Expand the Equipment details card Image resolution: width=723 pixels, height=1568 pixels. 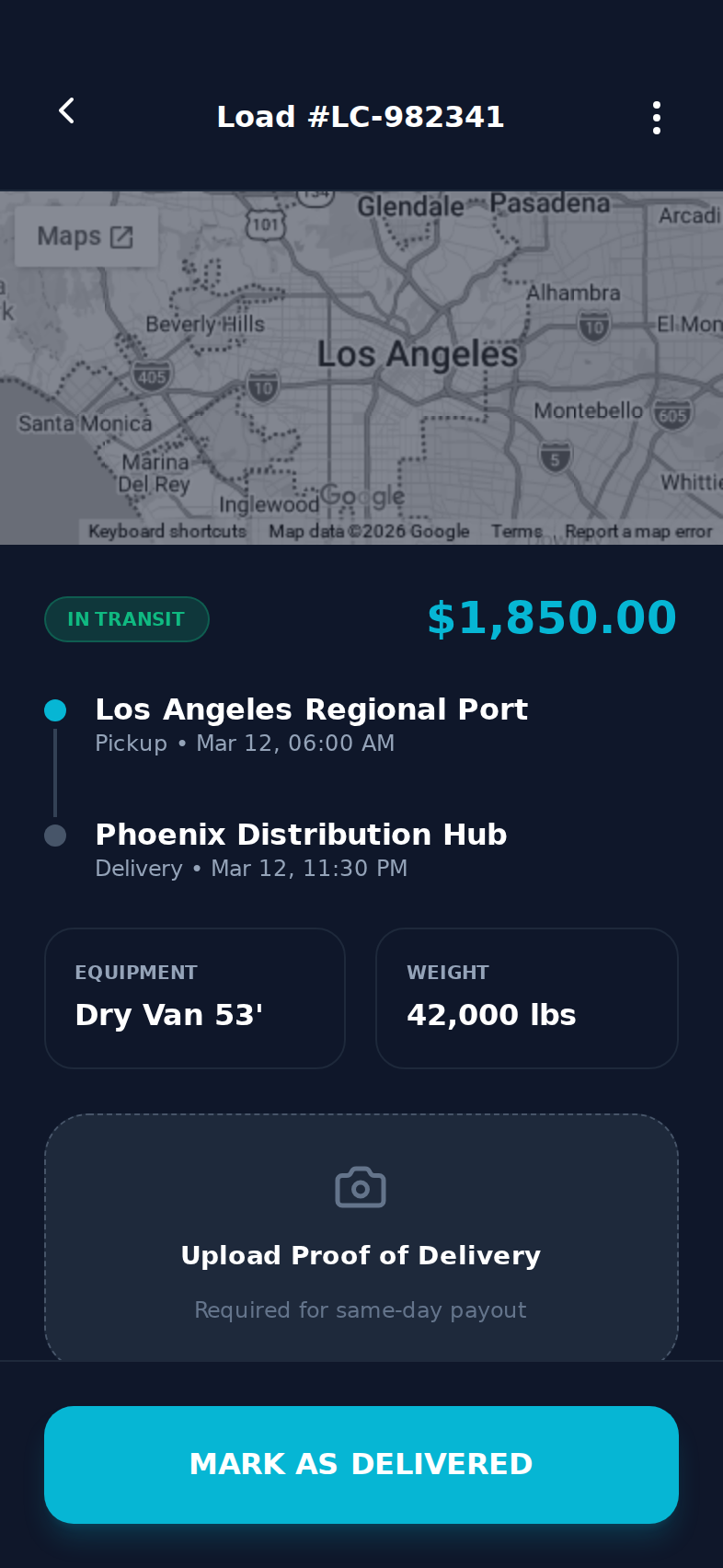click(x=194, y=997)
